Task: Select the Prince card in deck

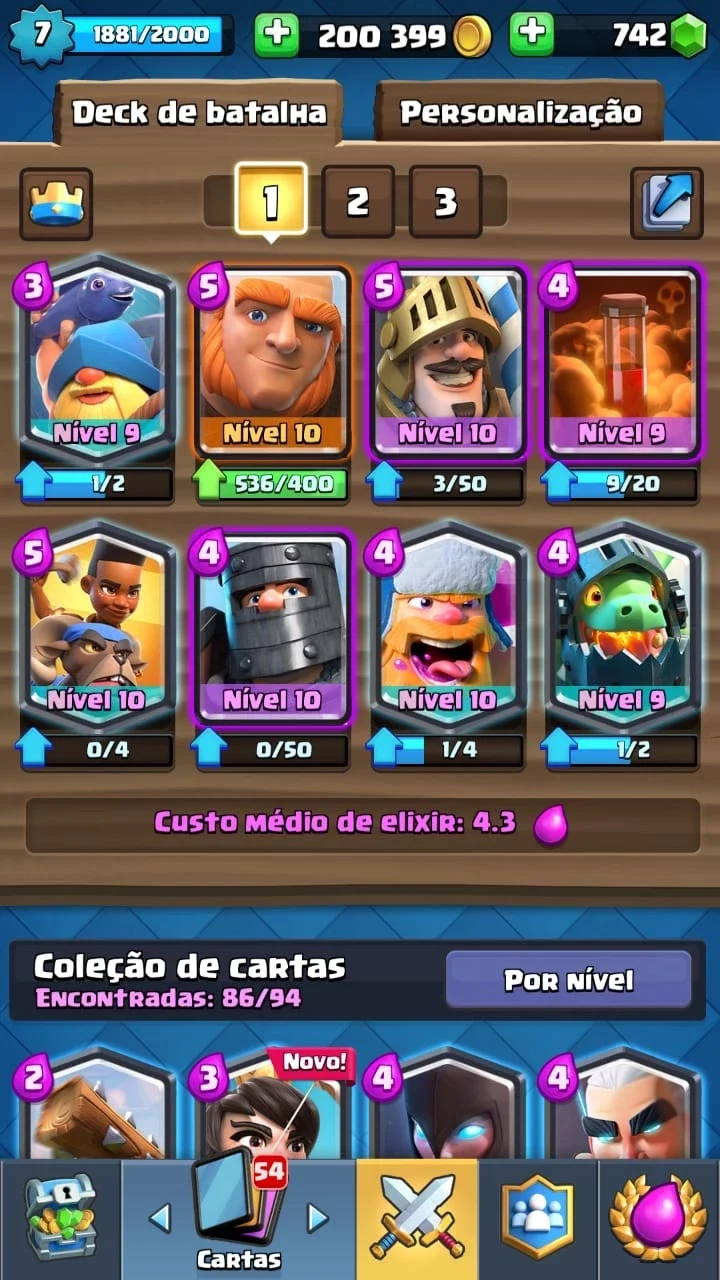Action: 447,360
